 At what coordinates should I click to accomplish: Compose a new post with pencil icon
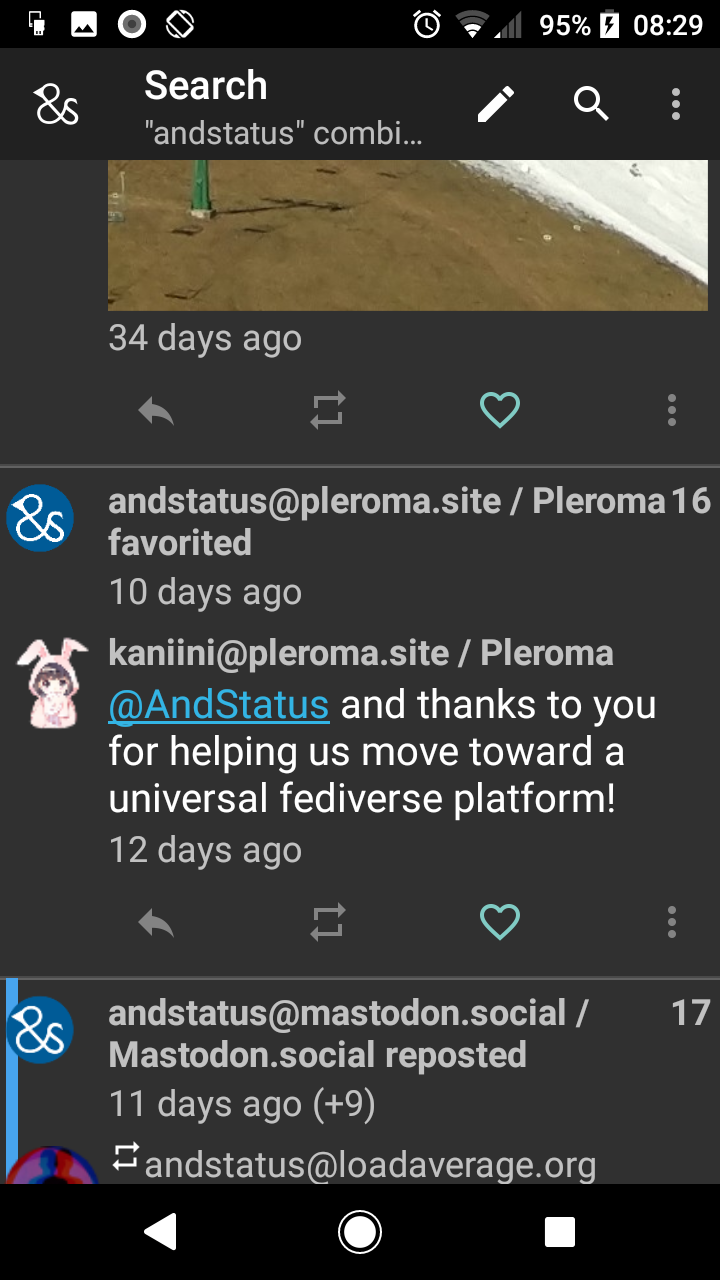496,104
